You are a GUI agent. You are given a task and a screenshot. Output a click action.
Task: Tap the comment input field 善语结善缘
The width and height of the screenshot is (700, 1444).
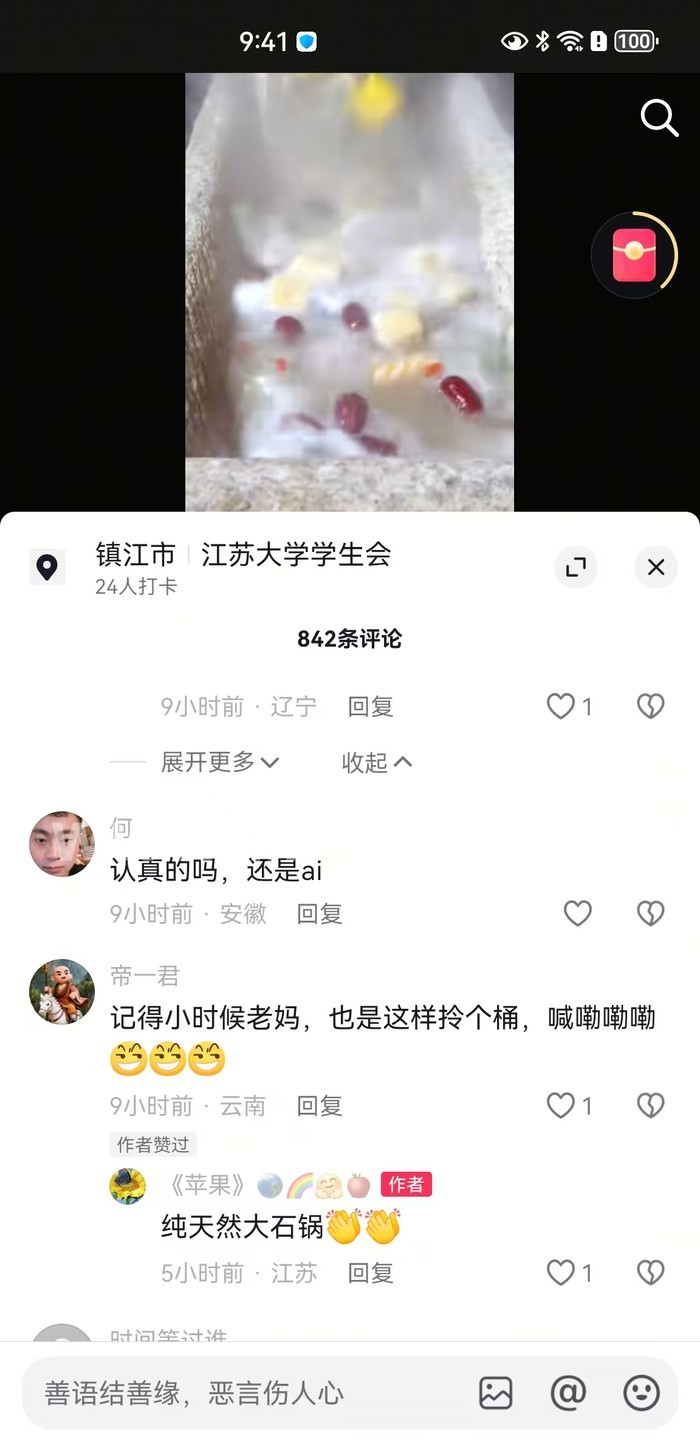[240, 1393]
